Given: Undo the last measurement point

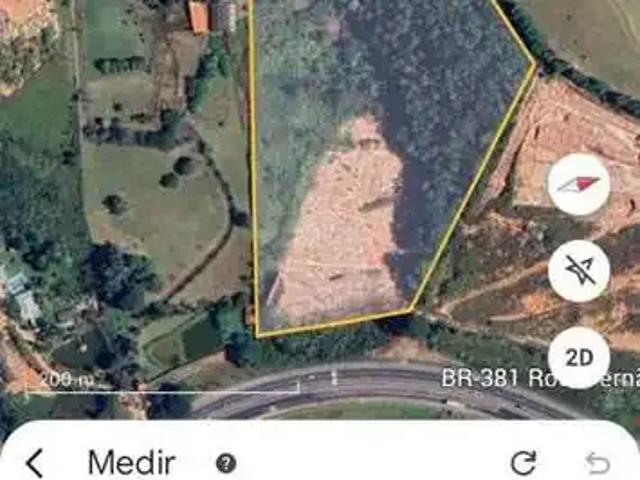Looking at the screenshot, I should [597, 462].
